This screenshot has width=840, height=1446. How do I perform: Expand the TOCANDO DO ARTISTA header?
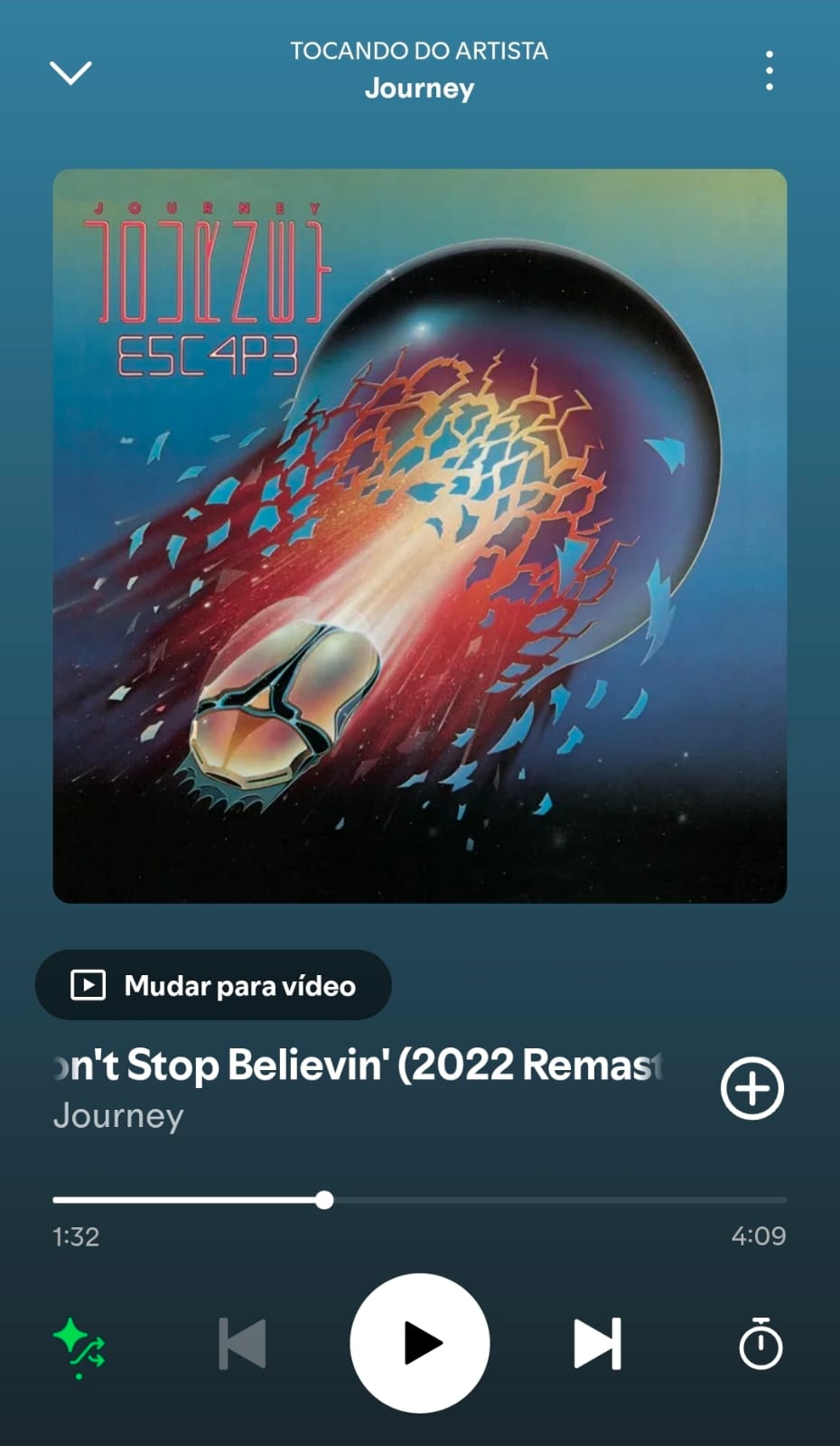point(419,52)
